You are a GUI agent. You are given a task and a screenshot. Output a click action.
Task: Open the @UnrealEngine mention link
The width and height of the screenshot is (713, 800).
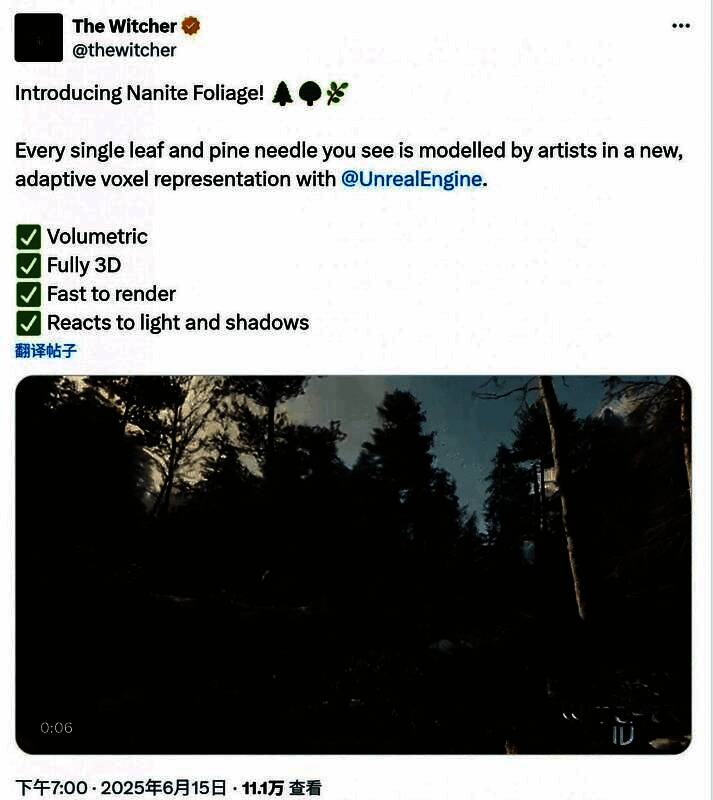pyautogui.click(x=411, y=180)
